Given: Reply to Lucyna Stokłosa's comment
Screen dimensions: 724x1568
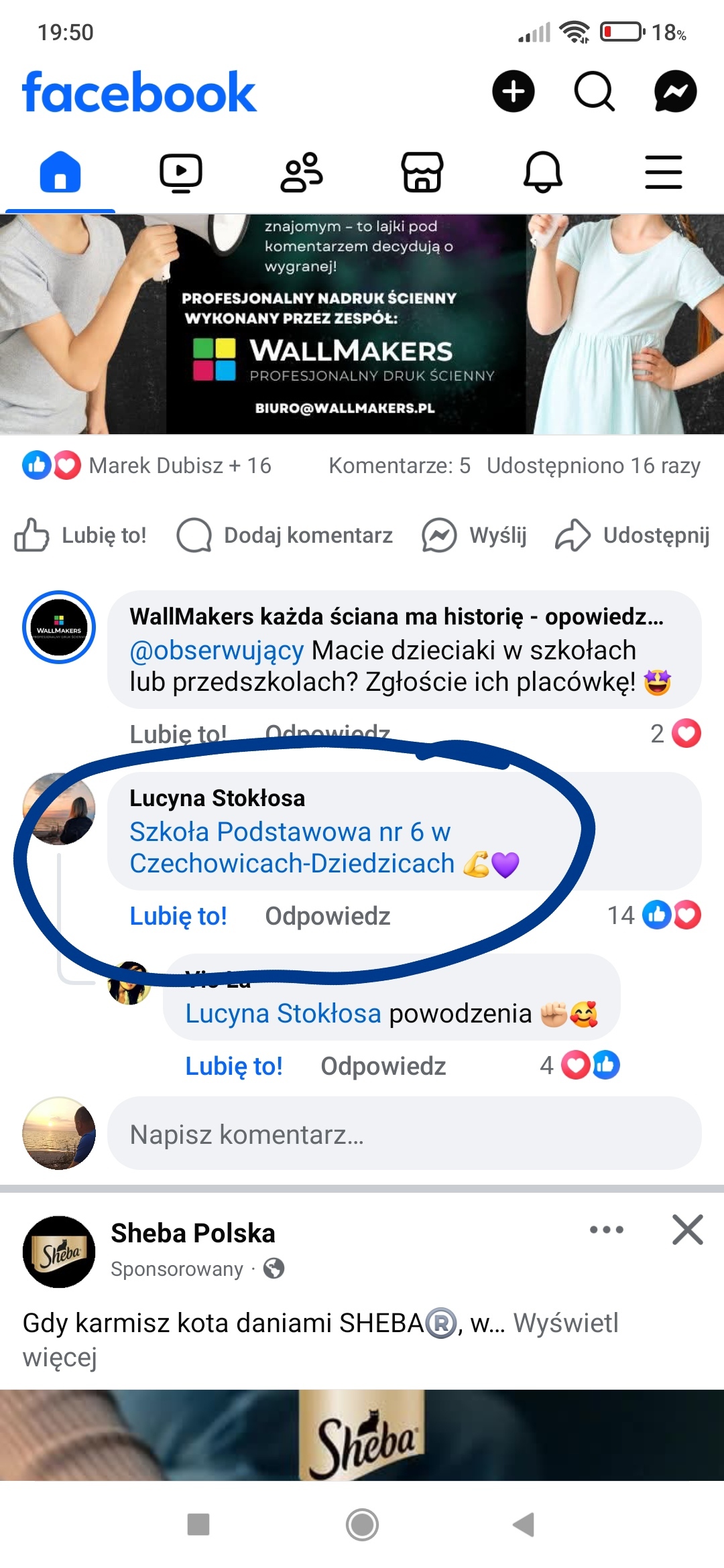Looking at the screenshot, I should 327,916.
